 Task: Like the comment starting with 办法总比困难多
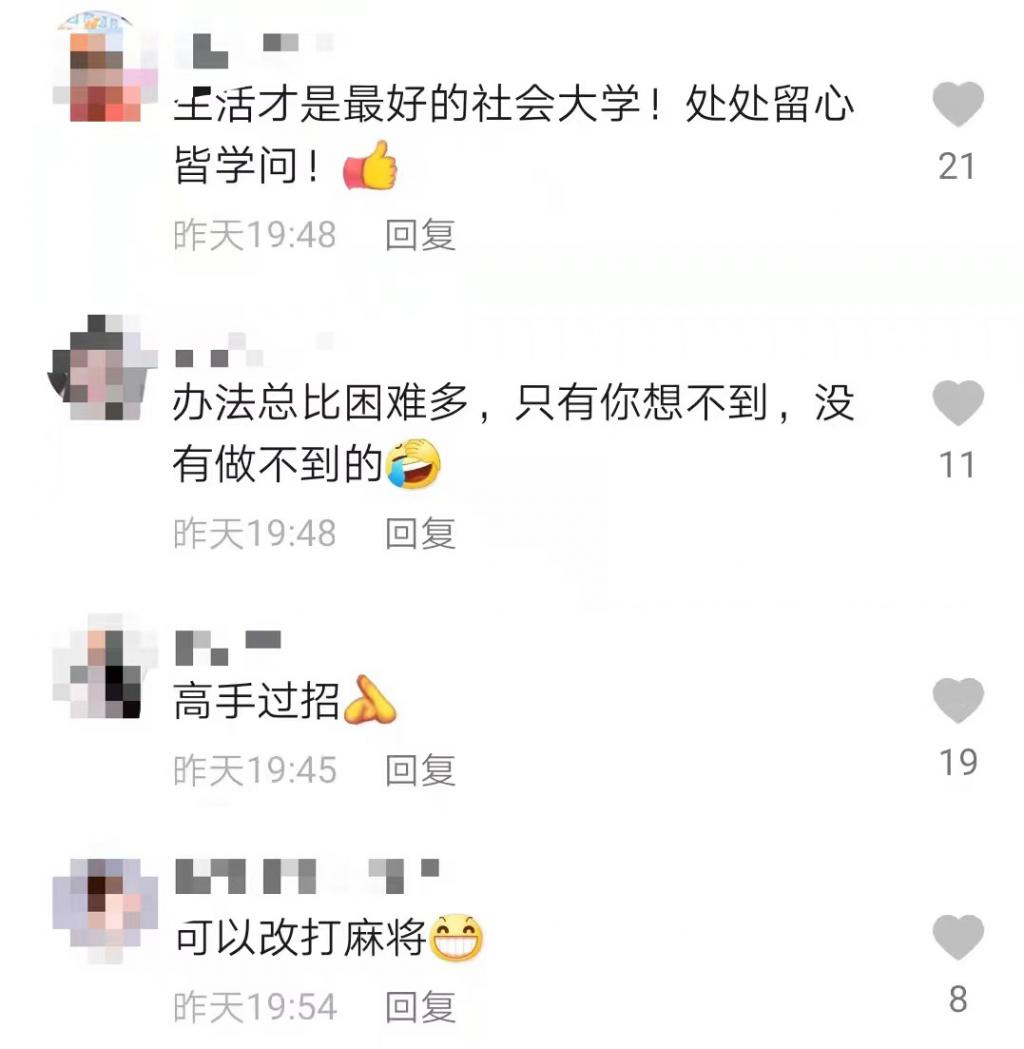[x=957, y=405]
